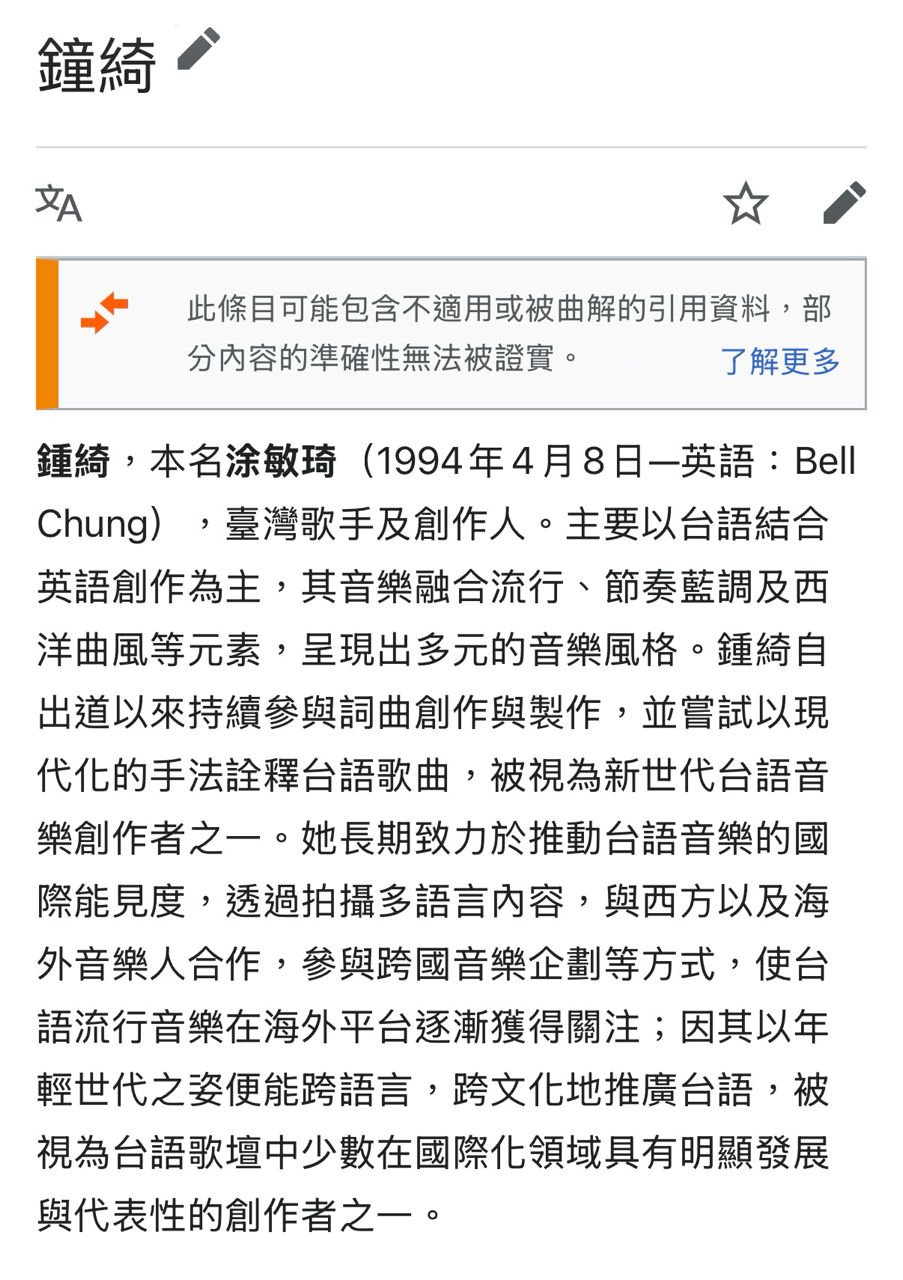Open the 了解更多 link in the notice

[780, 361]
